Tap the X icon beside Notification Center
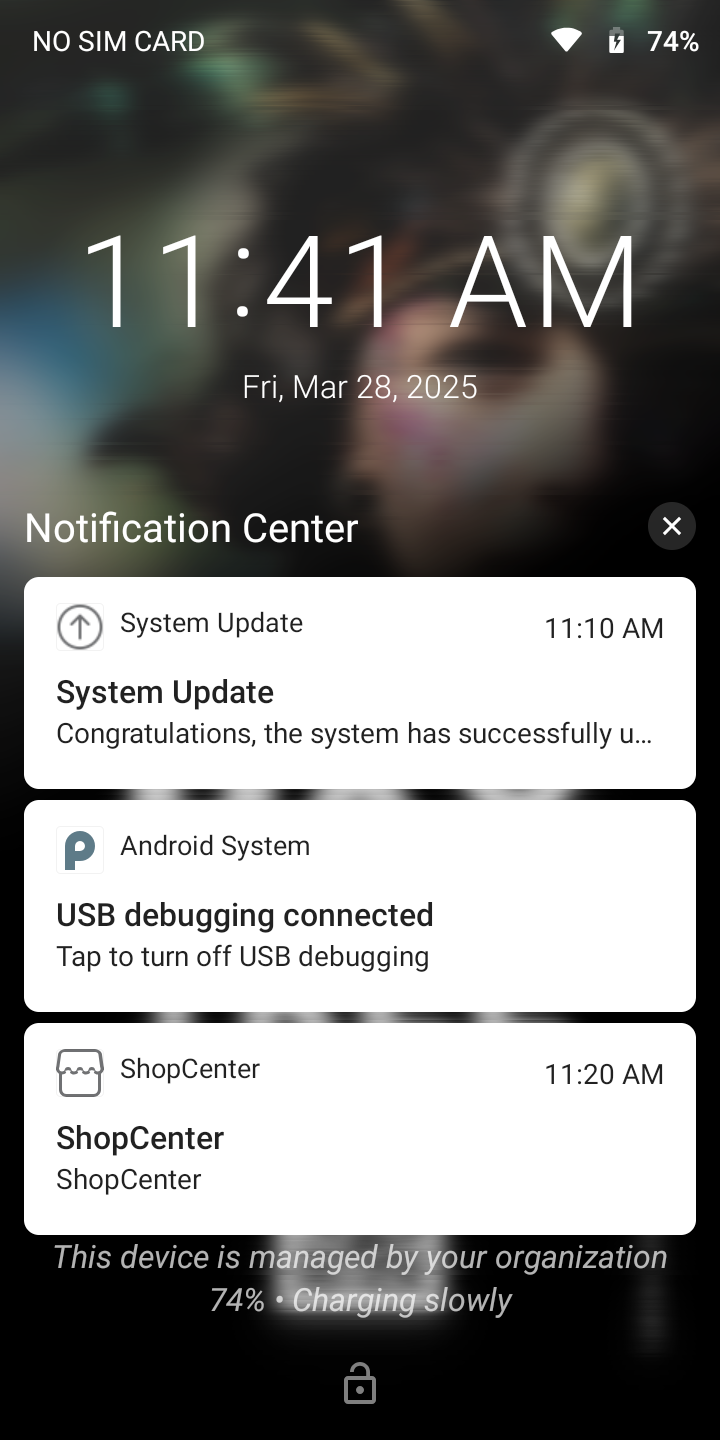 pyautogui.click(x=671, y=526)
